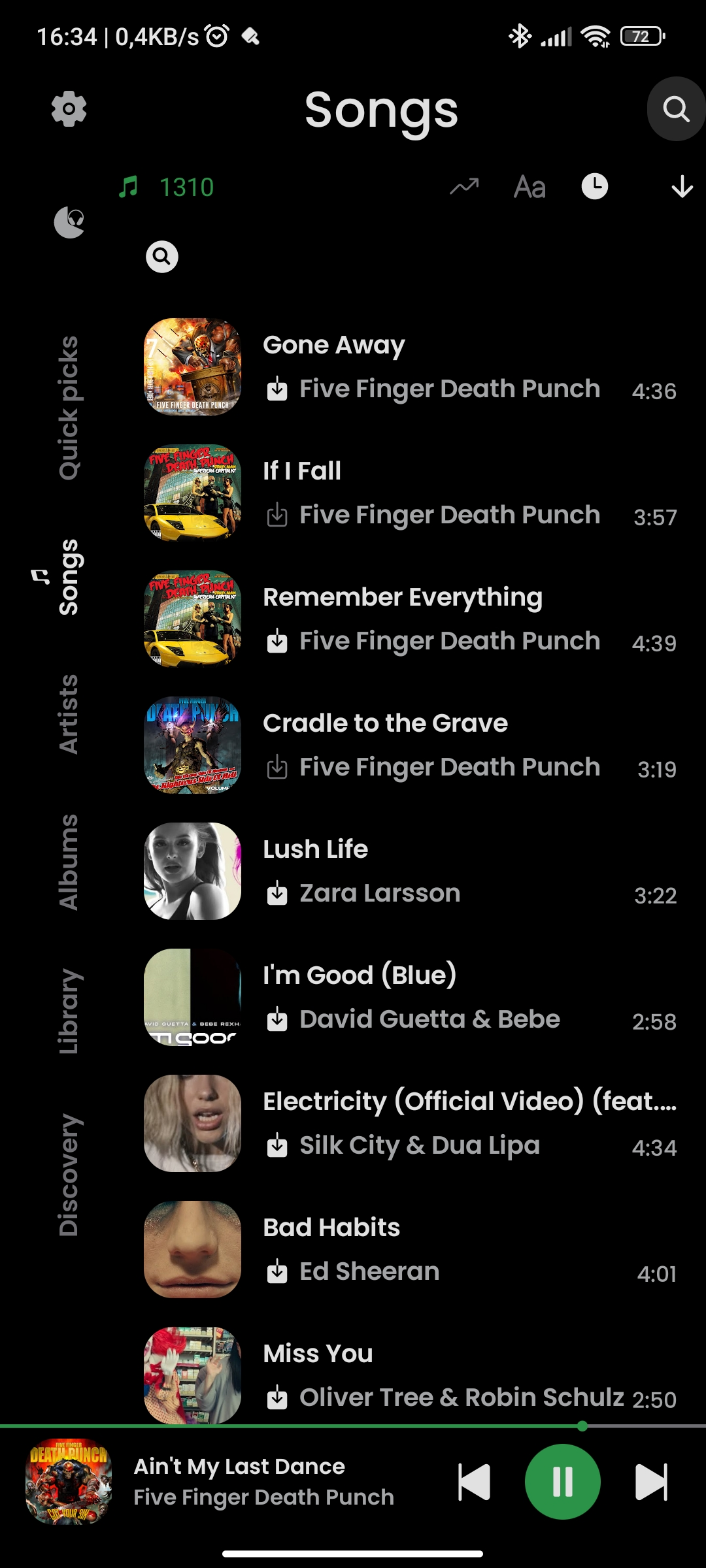Tap the small search icon above the list

162,257
